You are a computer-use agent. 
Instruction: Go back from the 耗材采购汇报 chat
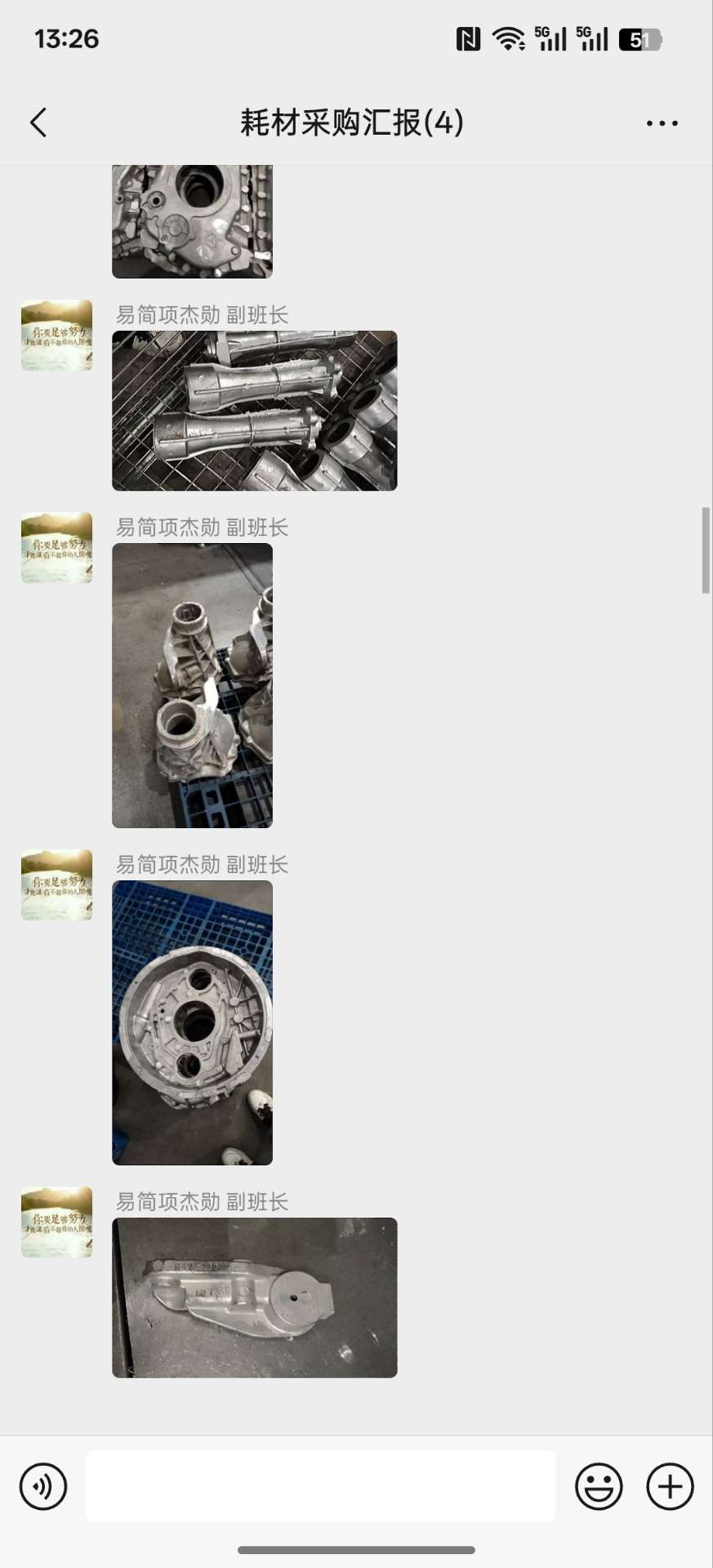[38, 122]
